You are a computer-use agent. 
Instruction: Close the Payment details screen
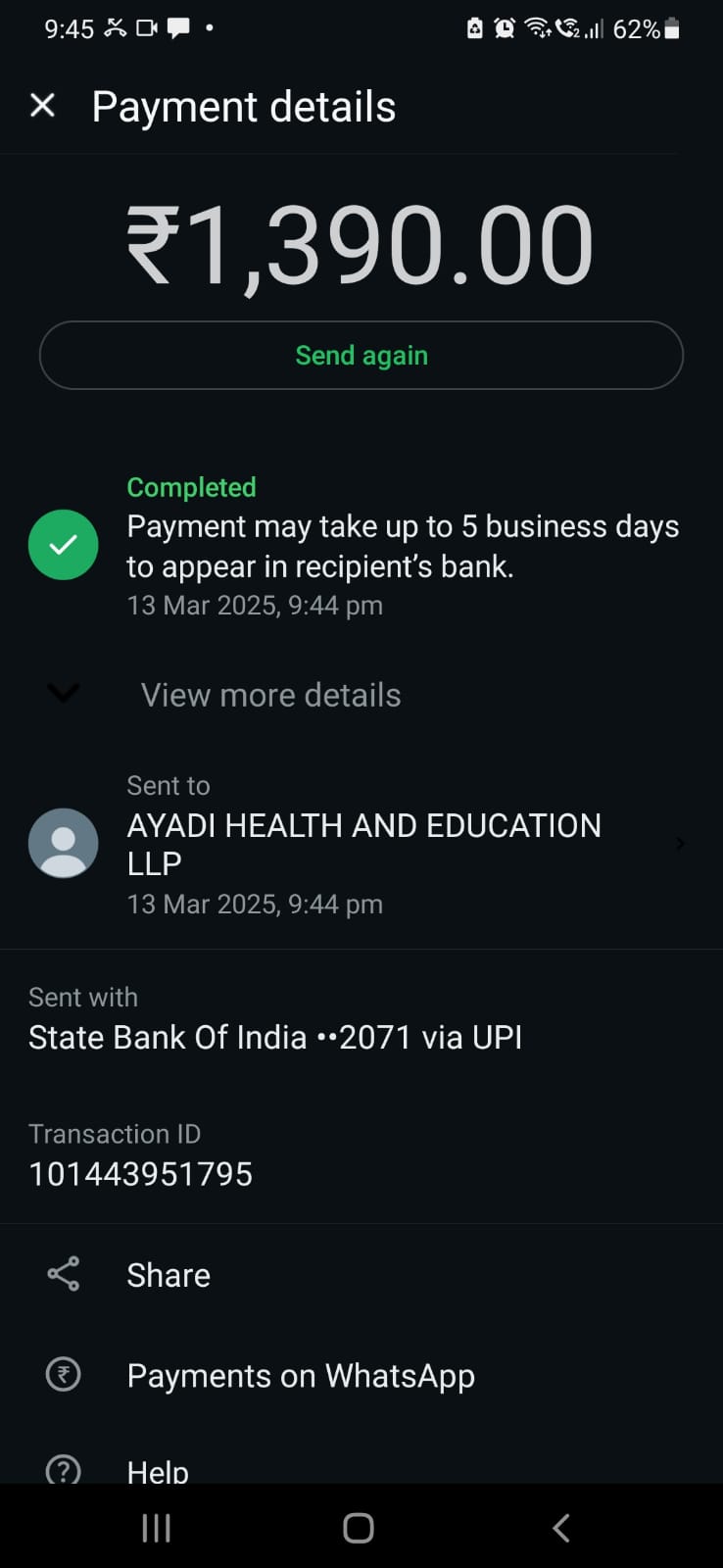[x=43, y=106]
